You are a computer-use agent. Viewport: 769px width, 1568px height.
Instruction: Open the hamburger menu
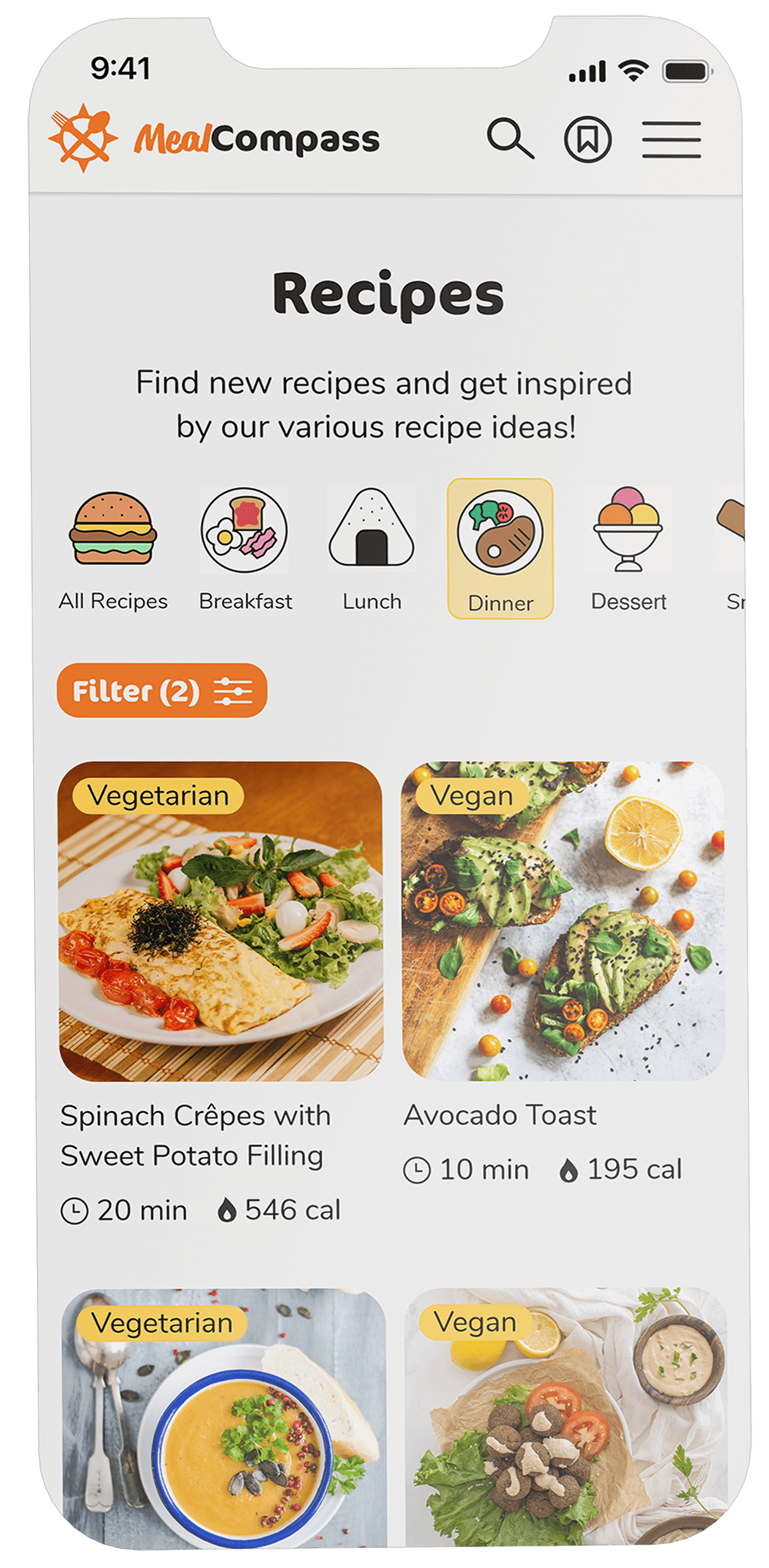click(671, 140)
